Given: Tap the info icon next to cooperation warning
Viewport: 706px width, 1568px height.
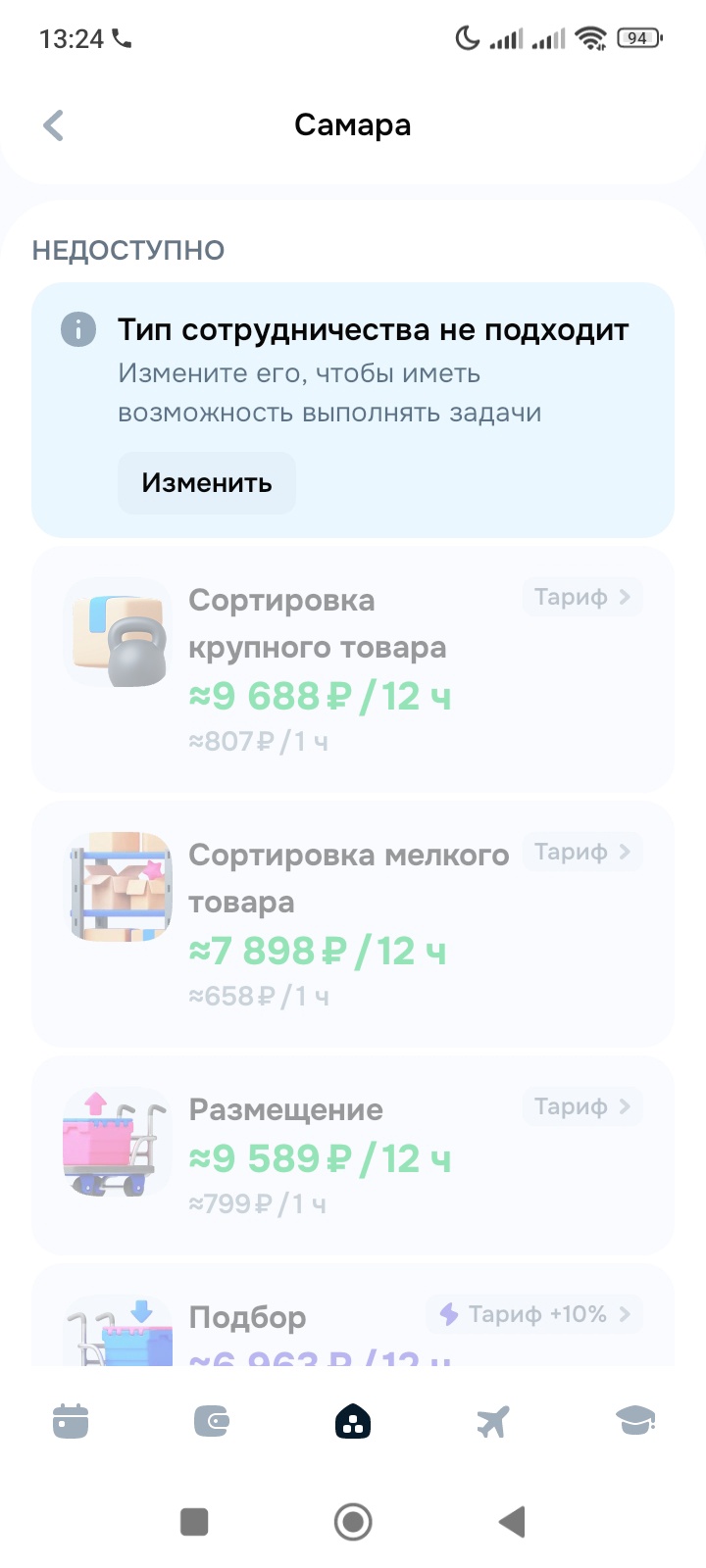Looking at the screenshot, I should tap(78, 329).
